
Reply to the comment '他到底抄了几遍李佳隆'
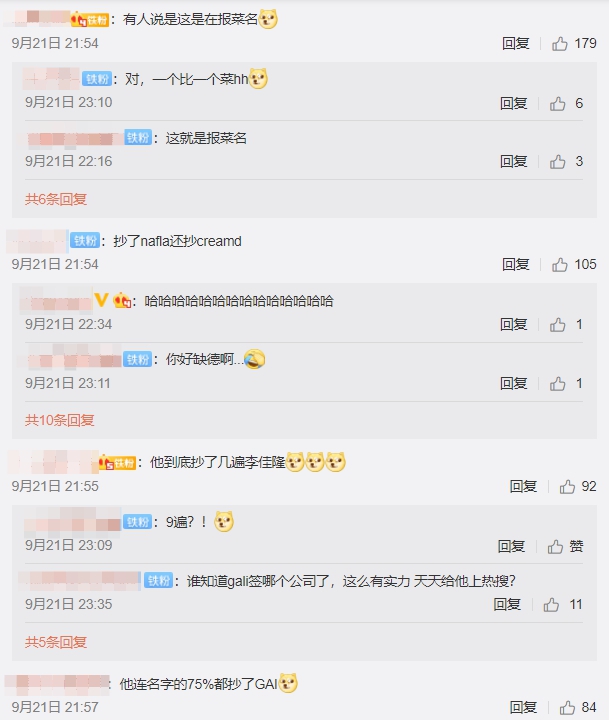523,486
